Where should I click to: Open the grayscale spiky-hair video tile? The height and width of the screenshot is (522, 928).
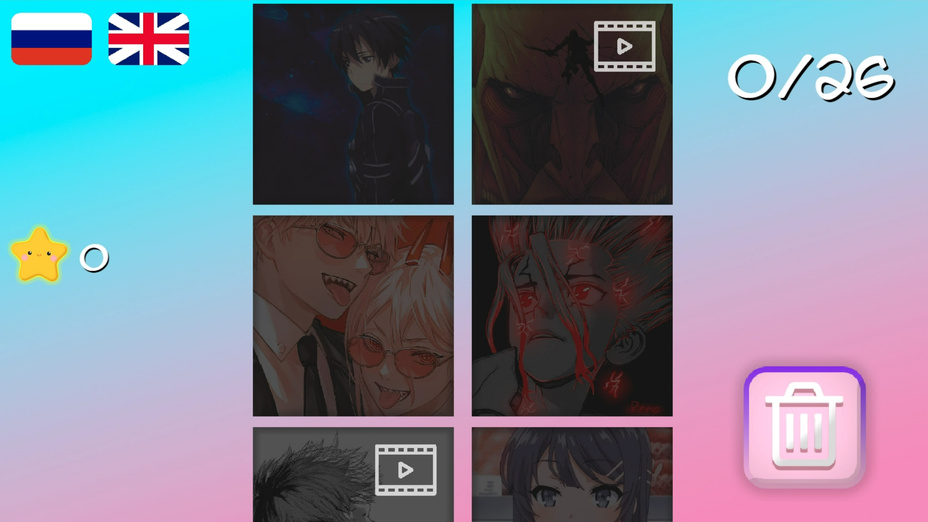click(353, 475)
